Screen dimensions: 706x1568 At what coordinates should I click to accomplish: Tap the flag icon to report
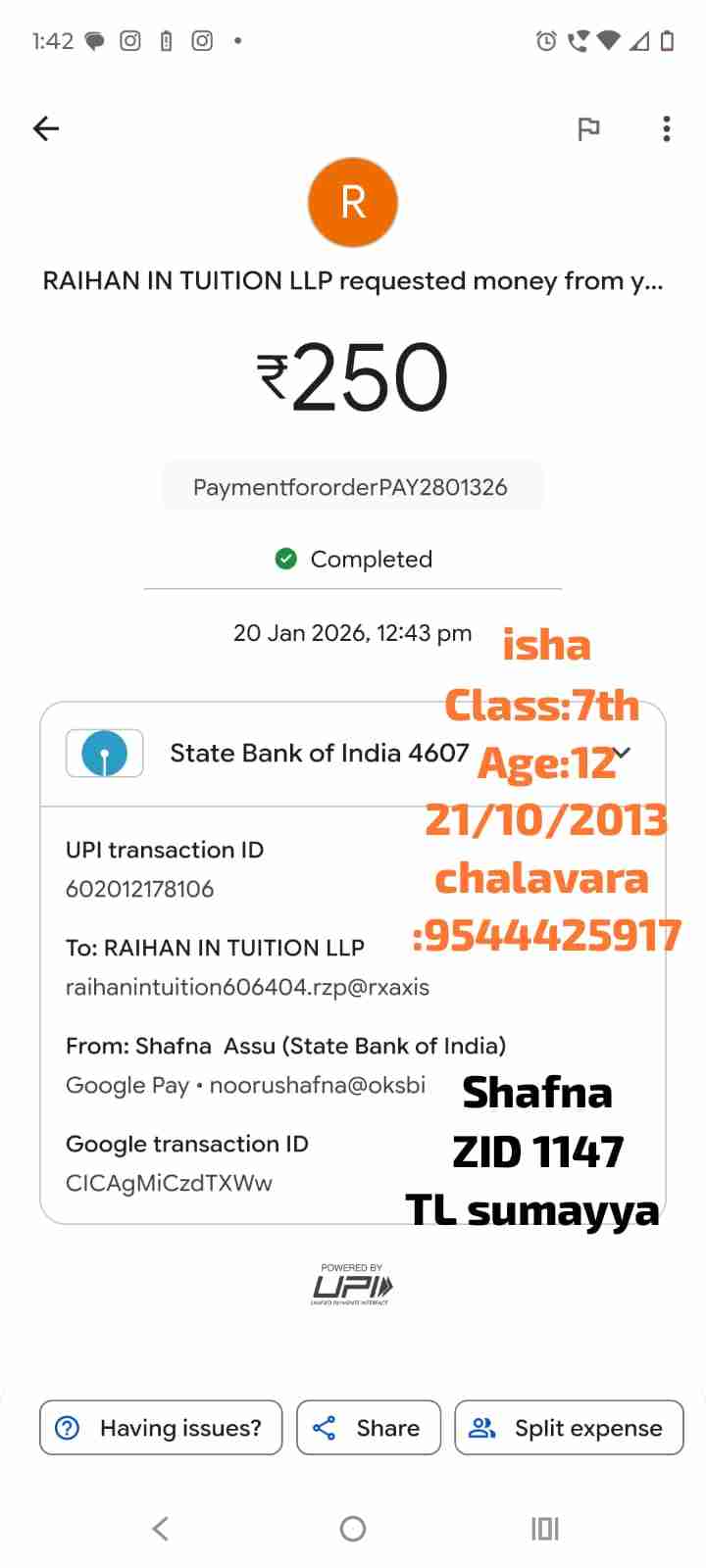[588, 128]
